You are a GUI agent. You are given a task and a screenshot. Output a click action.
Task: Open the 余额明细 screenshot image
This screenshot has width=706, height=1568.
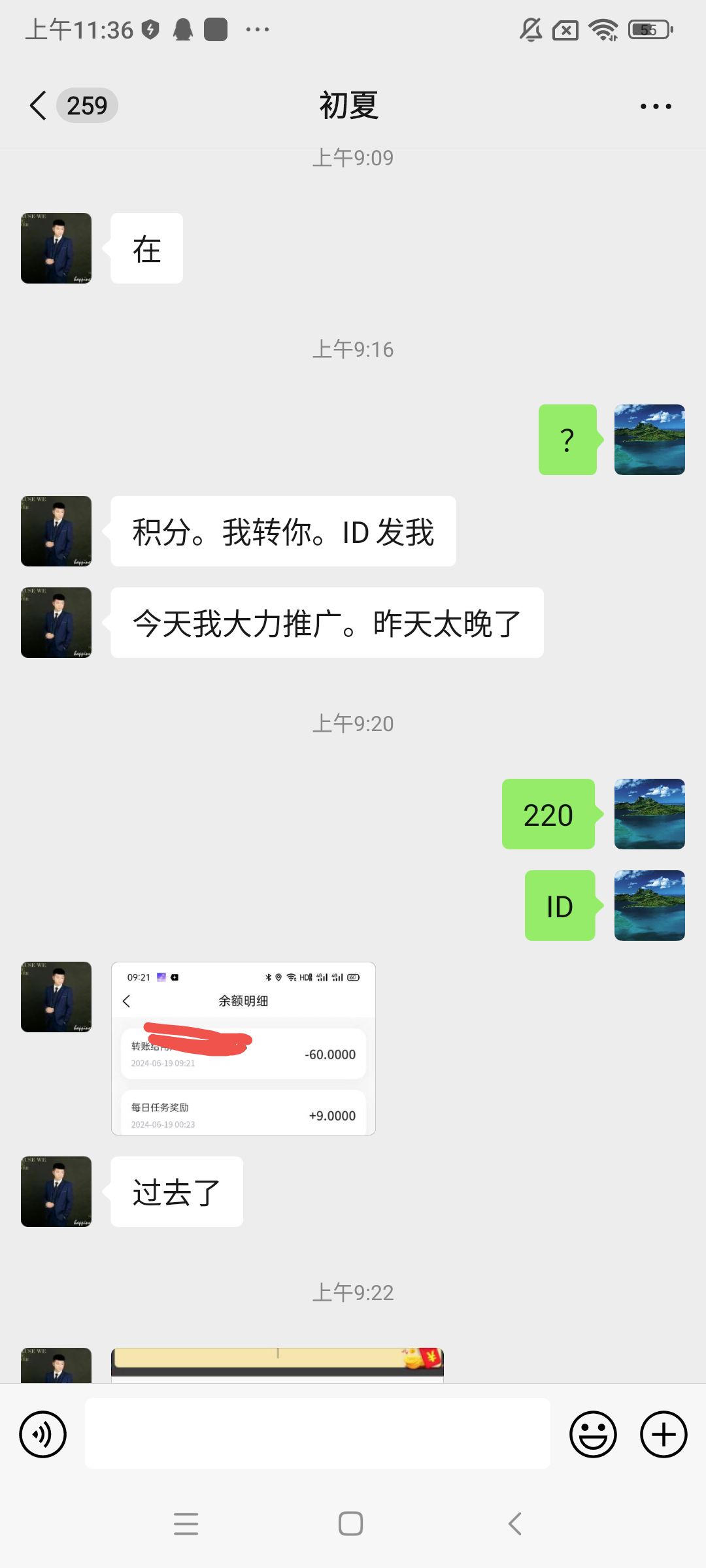243,1048
